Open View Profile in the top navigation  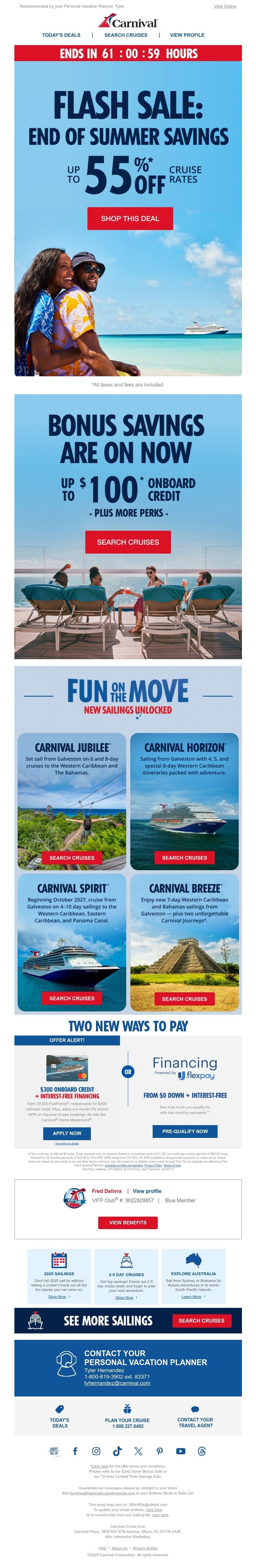tap(187, 35)
